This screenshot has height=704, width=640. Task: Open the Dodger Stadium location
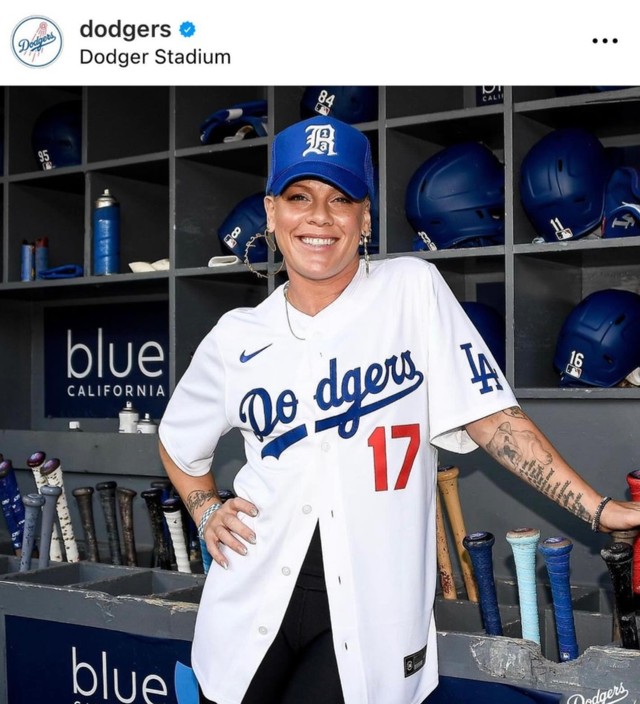(155, 57)
